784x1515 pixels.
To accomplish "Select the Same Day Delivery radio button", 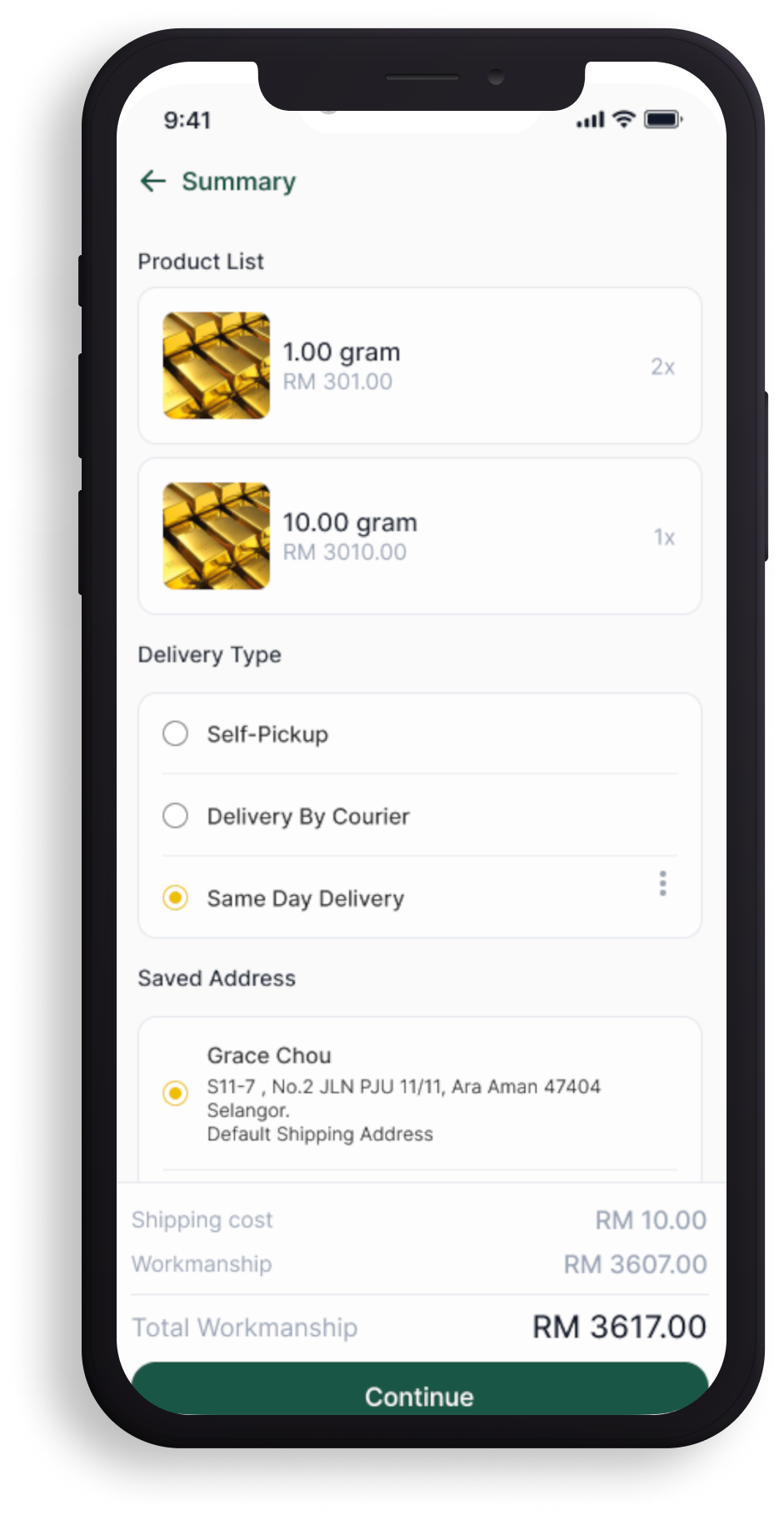I will pos(176,898).
